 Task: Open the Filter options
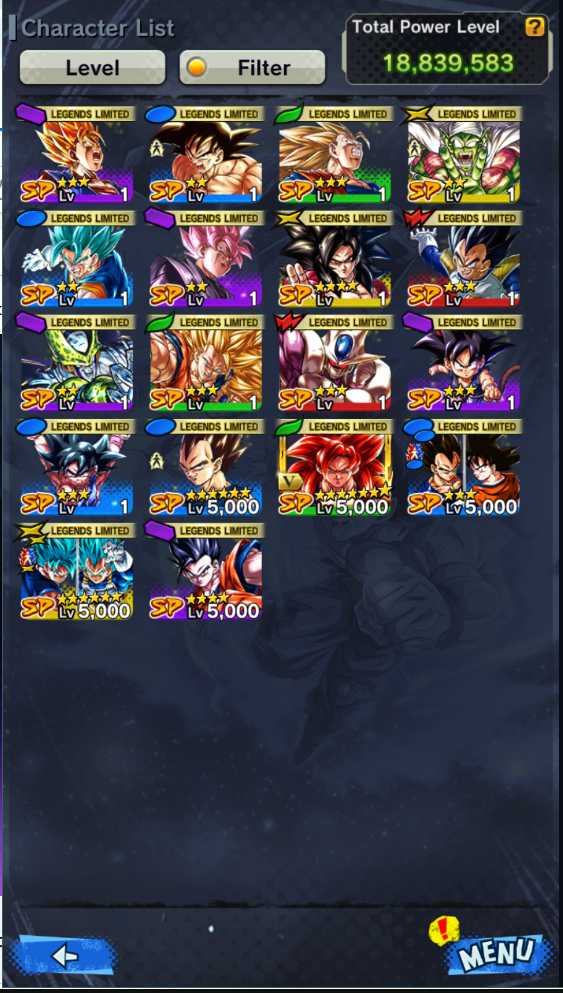[252, 67]
